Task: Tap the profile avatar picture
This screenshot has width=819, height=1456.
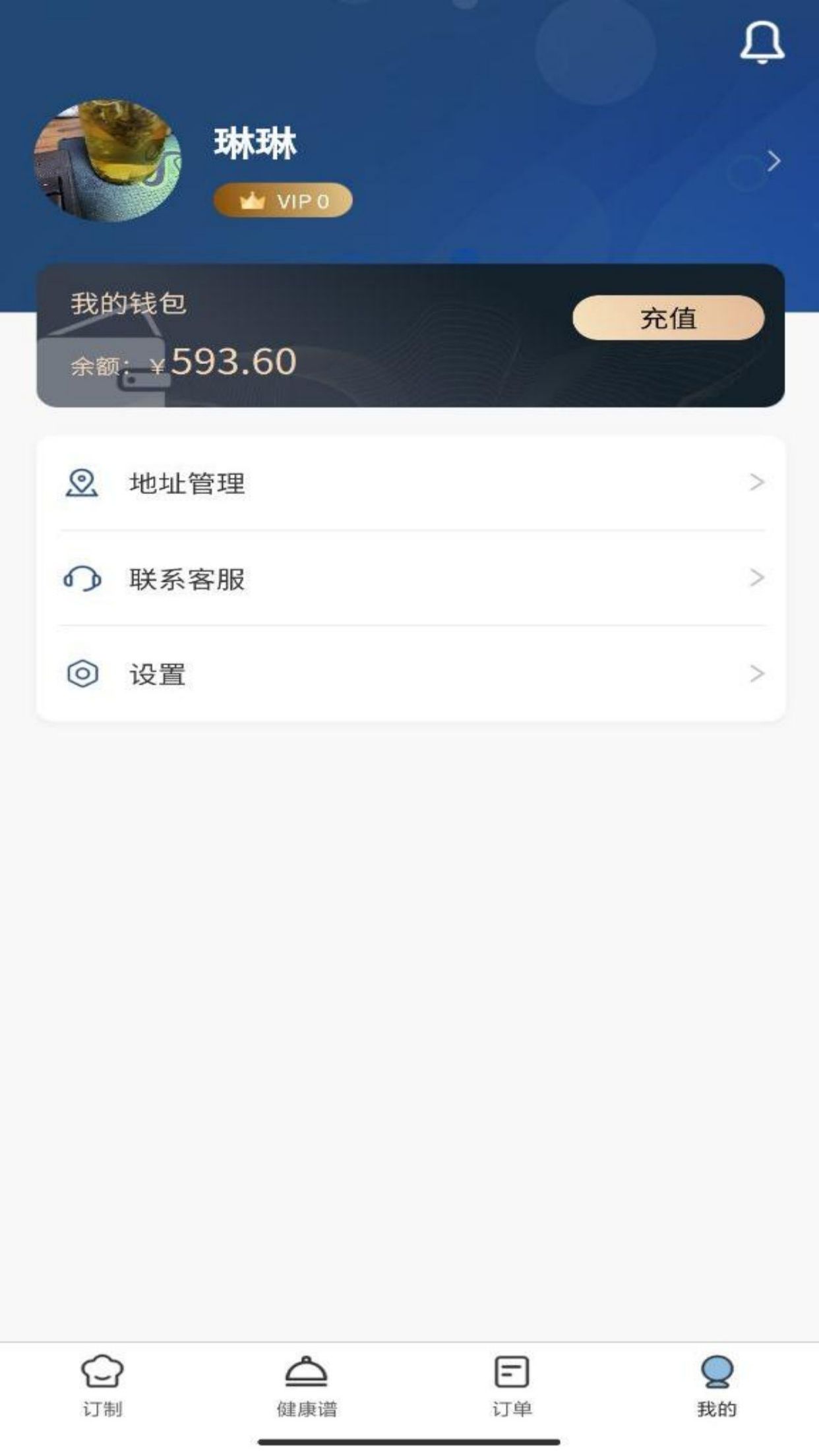Action: click(x=107, y=161)
